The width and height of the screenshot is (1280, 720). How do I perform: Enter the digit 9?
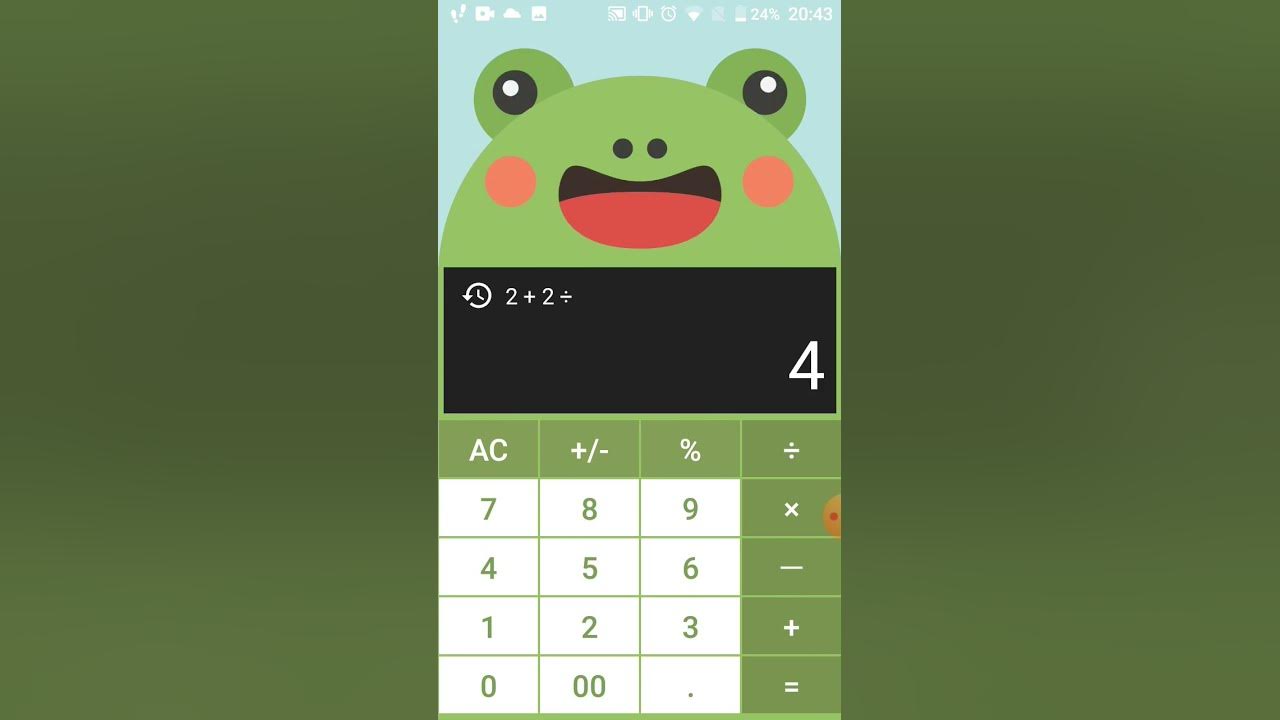pos(690,509)
